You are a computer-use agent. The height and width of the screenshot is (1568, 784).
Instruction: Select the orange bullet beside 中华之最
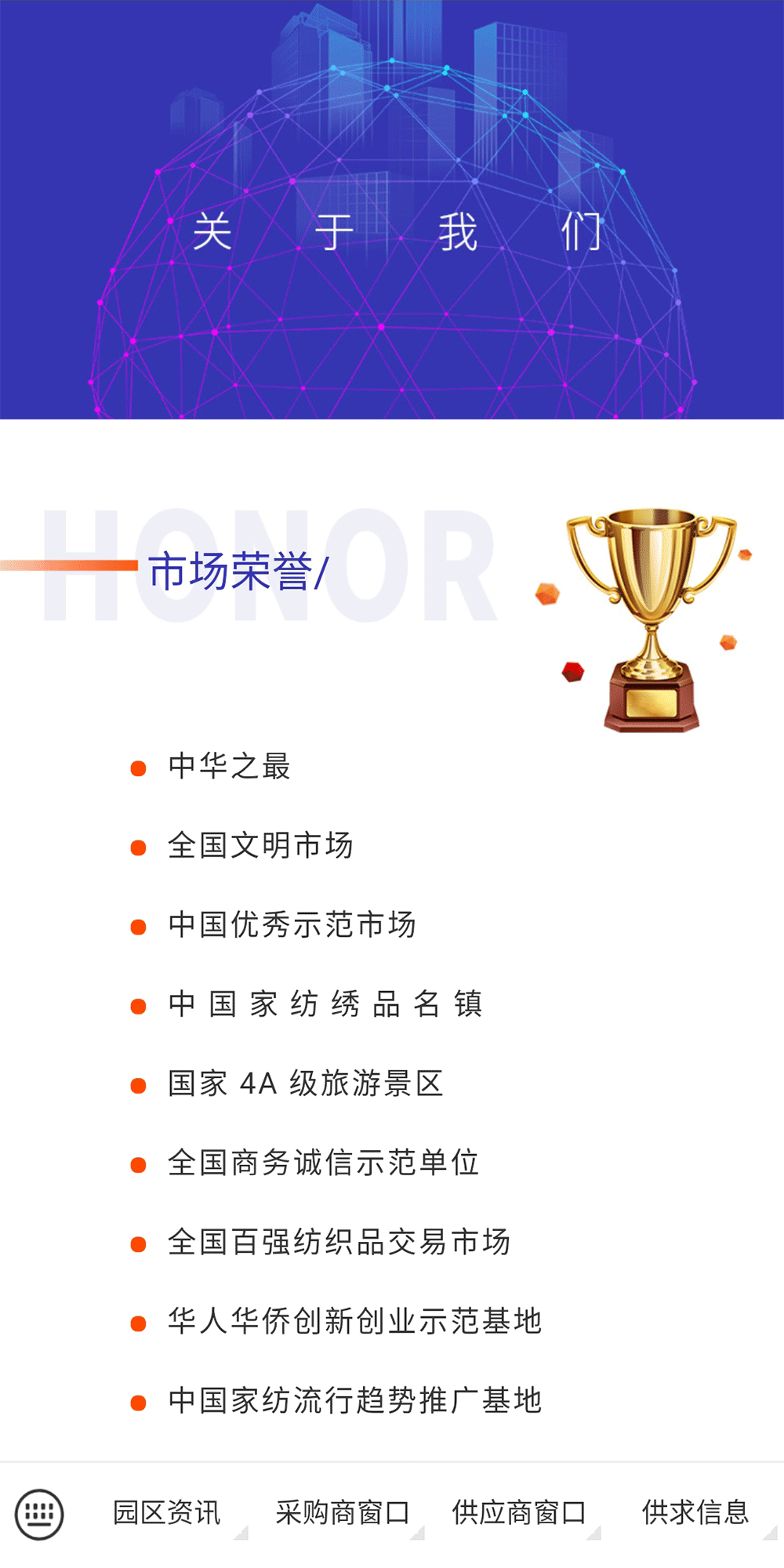139,770
